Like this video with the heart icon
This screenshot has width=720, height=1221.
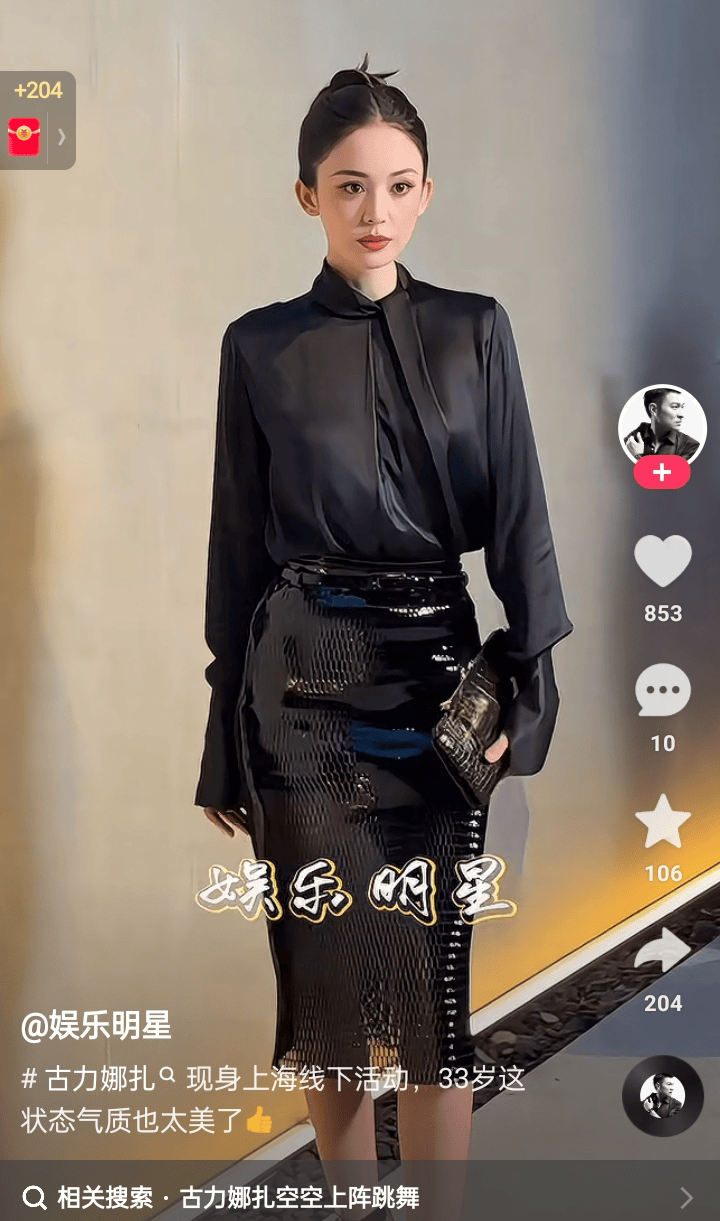click(662, 561)
